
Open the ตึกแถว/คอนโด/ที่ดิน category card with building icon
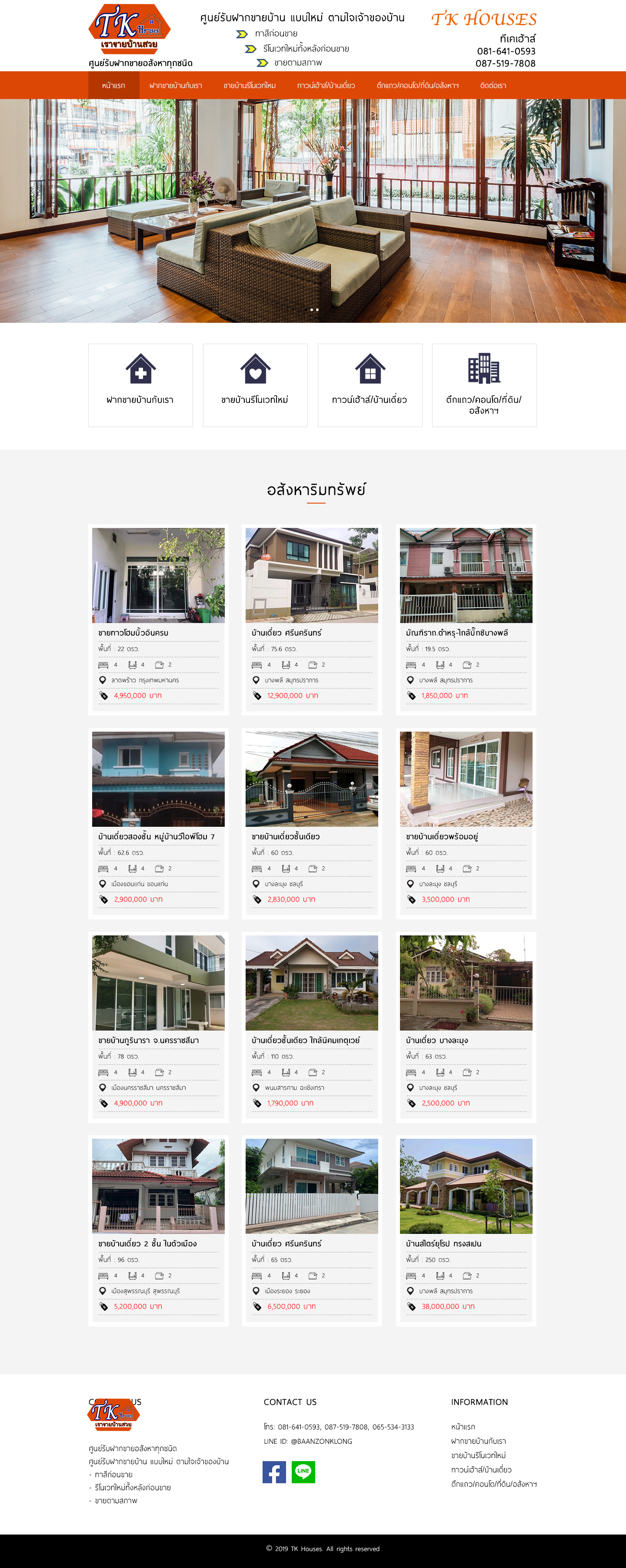pyautogui.click(x=484, y=385)
